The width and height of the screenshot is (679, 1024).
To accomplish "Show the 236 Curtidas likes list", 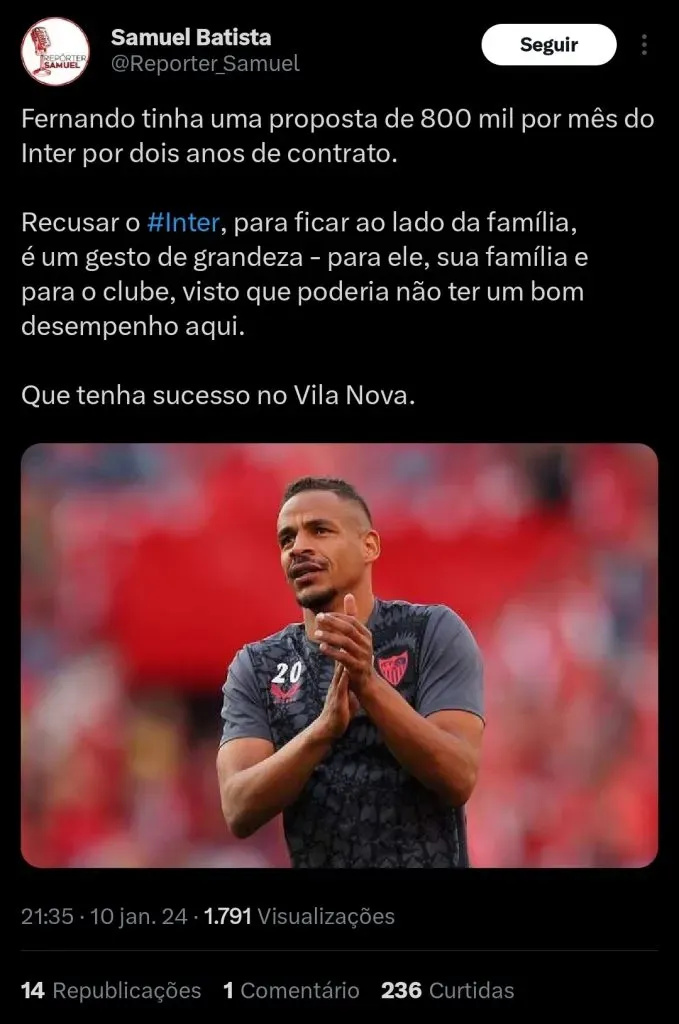I will point(447,990).
